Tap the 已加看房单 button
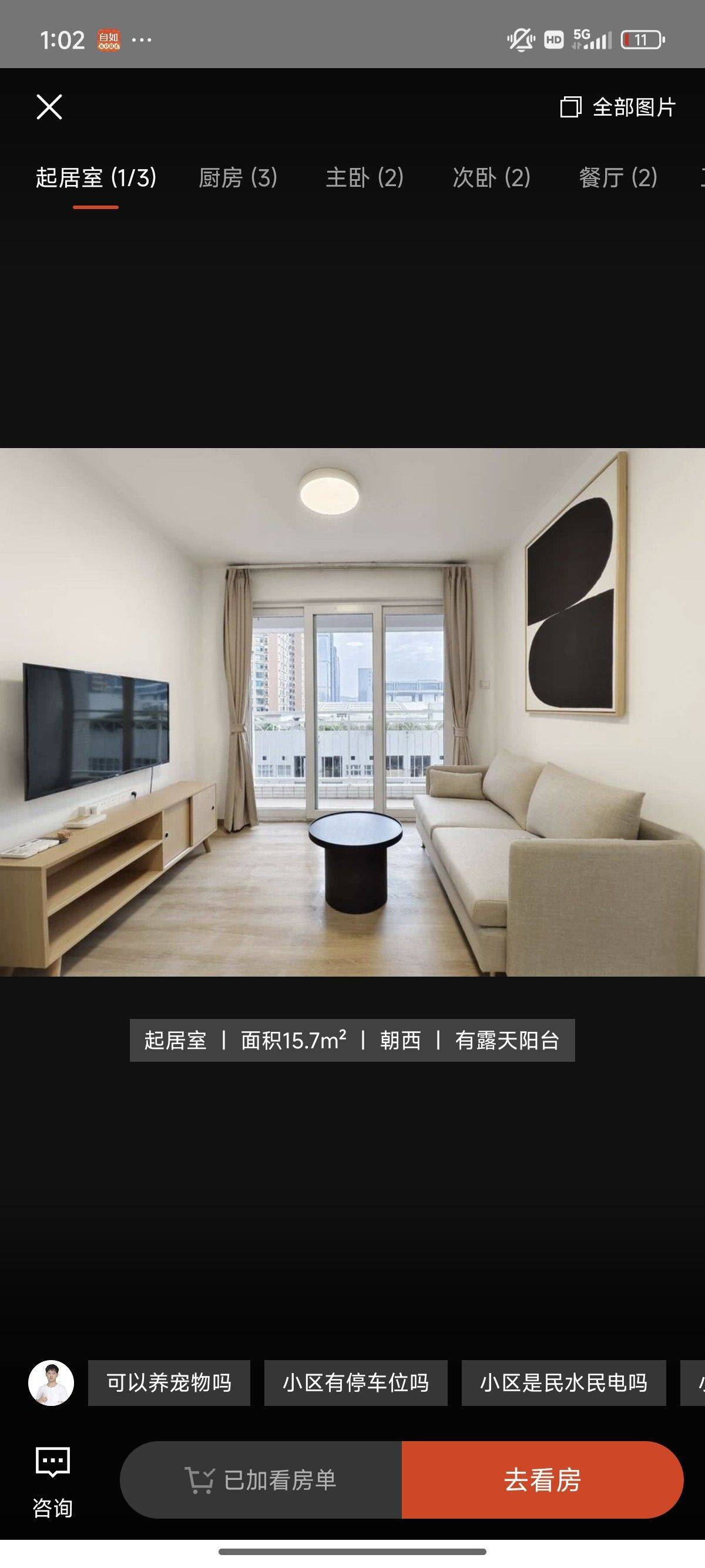705x1568 pixels. (261, 1480)
